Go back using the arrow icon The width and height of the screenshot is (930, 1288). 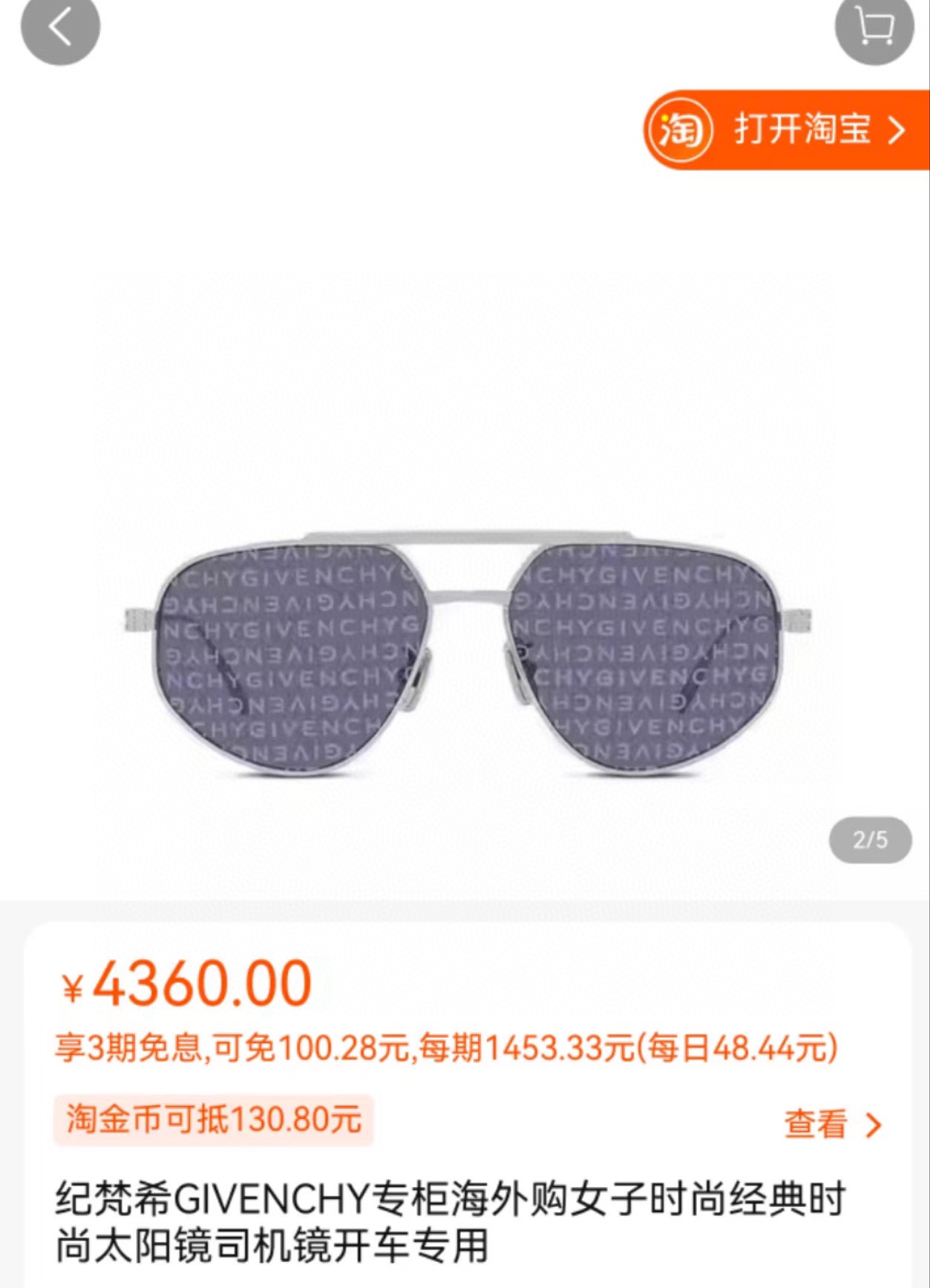point(60,28)
